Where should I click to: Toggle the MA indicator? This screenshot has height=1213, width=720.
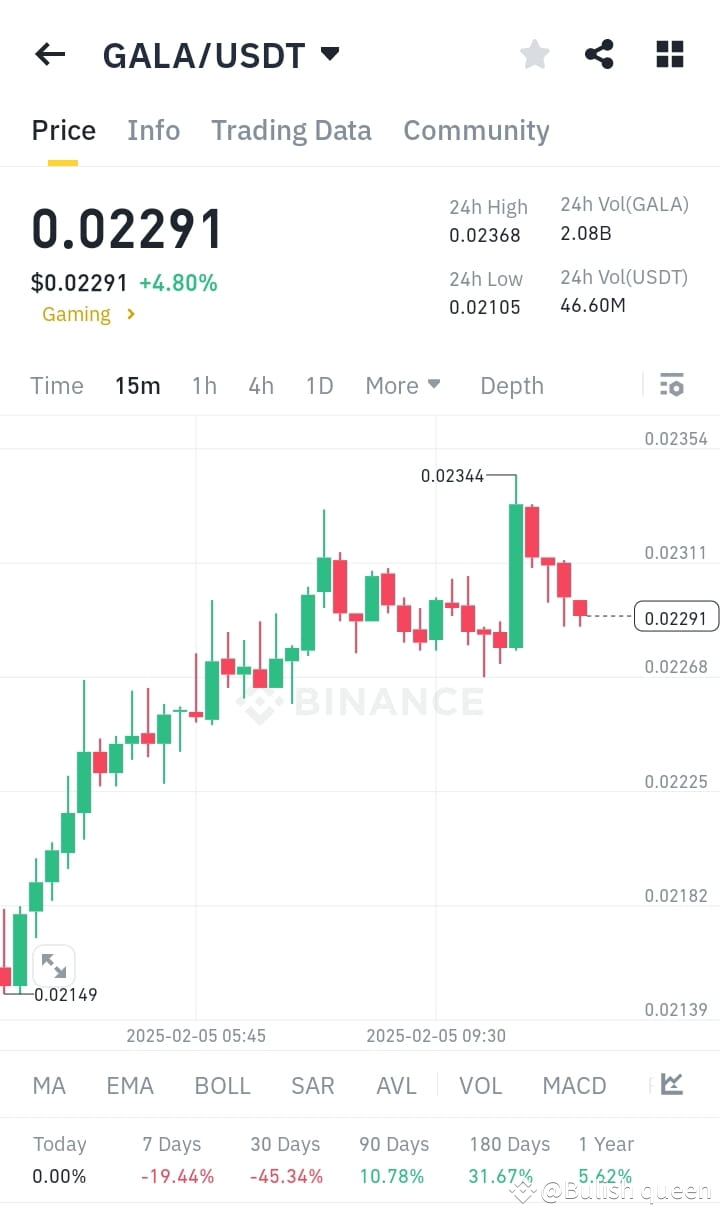(x=48, y=1085)
